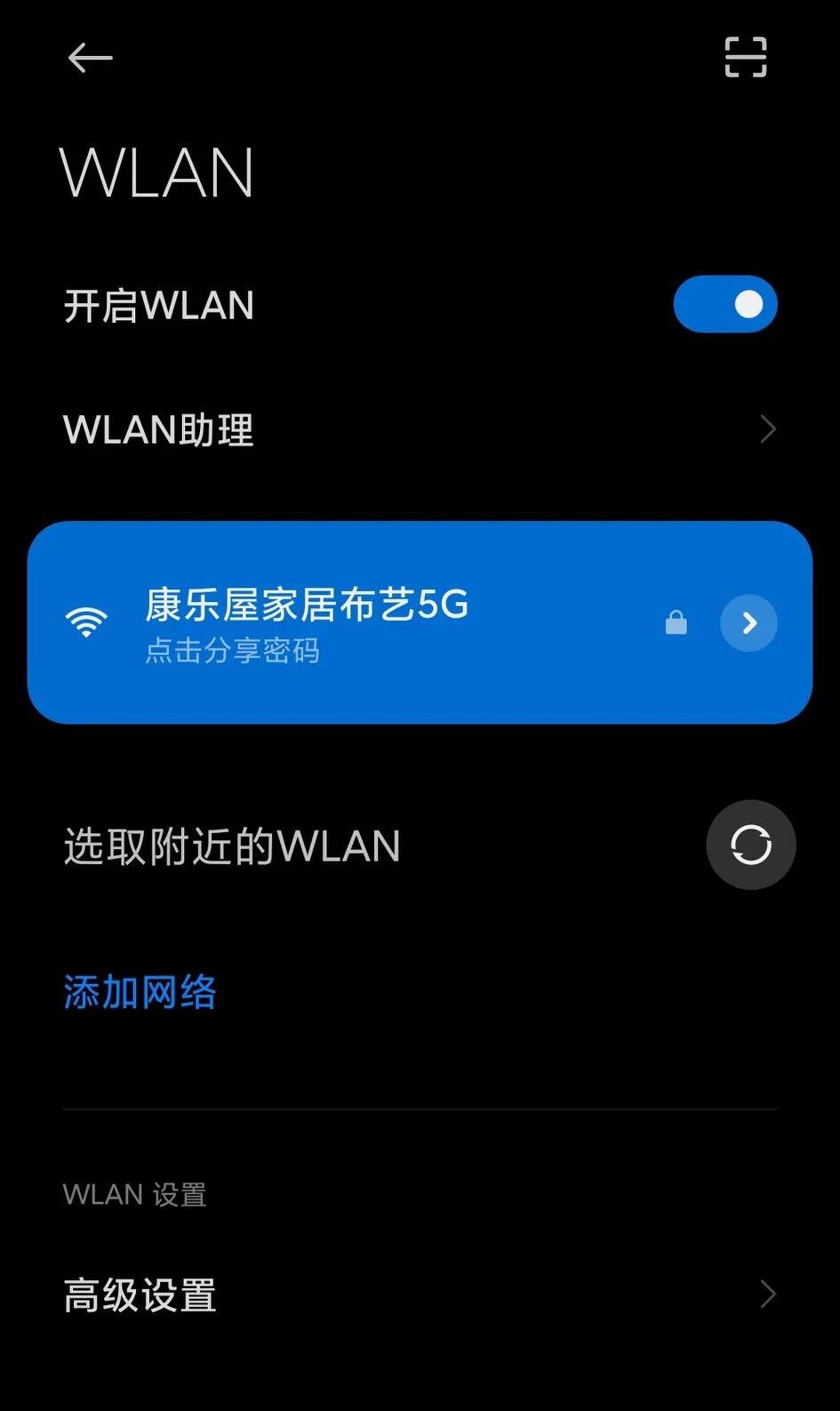This screenshot has width=840, height=1411.
Task: Expand WLAN助理 settings
Action: click(418, 429)
